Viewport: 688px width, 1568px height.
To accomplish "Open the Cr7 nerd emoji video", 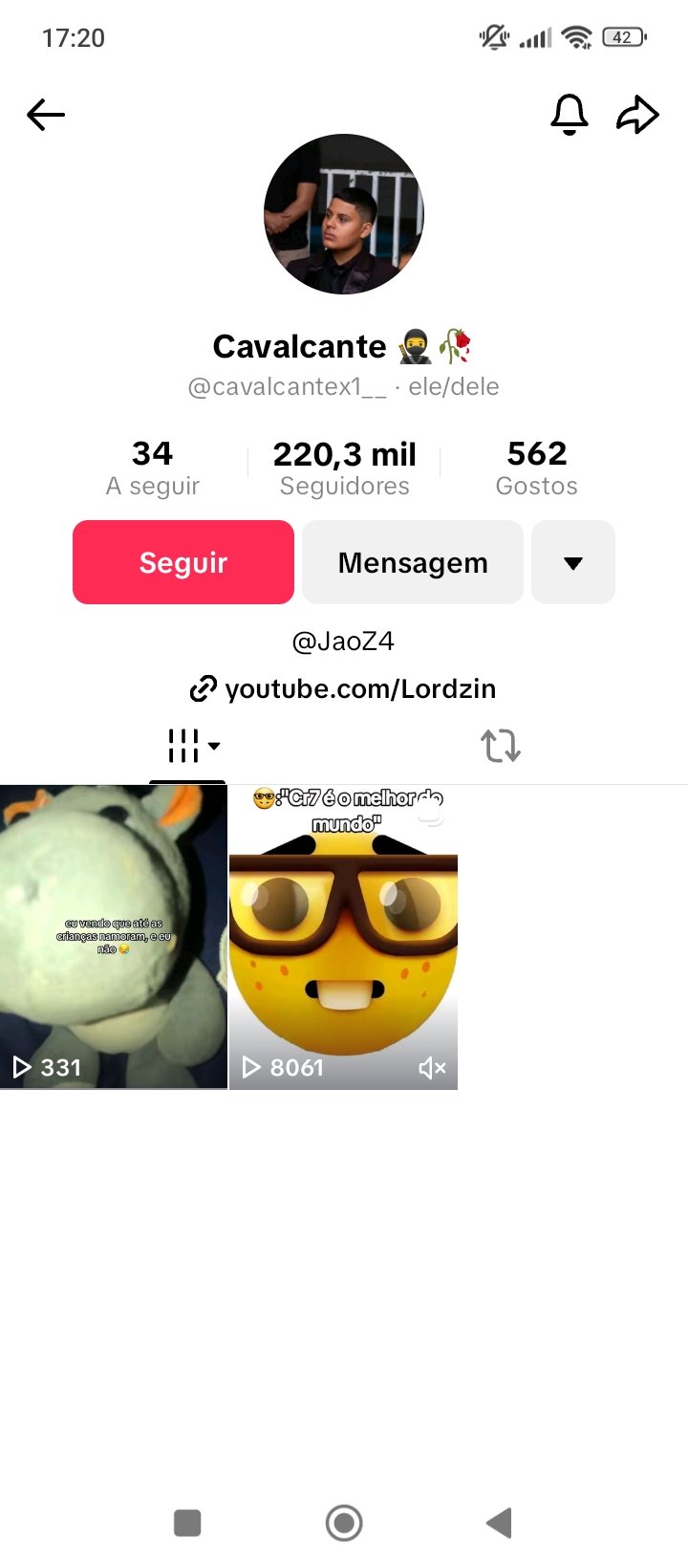I will (x=343, y=937).
